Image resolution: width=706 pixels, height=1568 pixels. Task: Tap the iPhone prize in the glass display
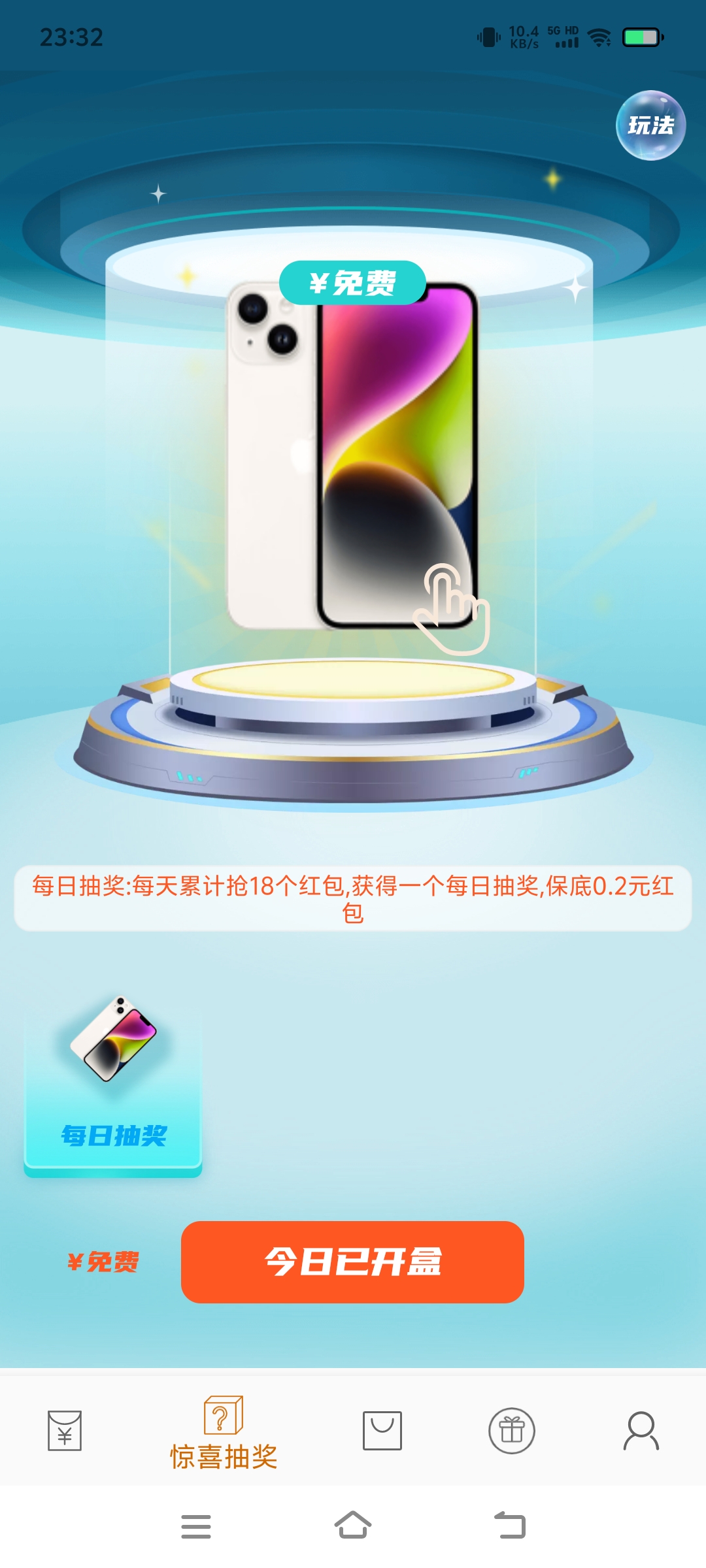(x=352, y=455)
